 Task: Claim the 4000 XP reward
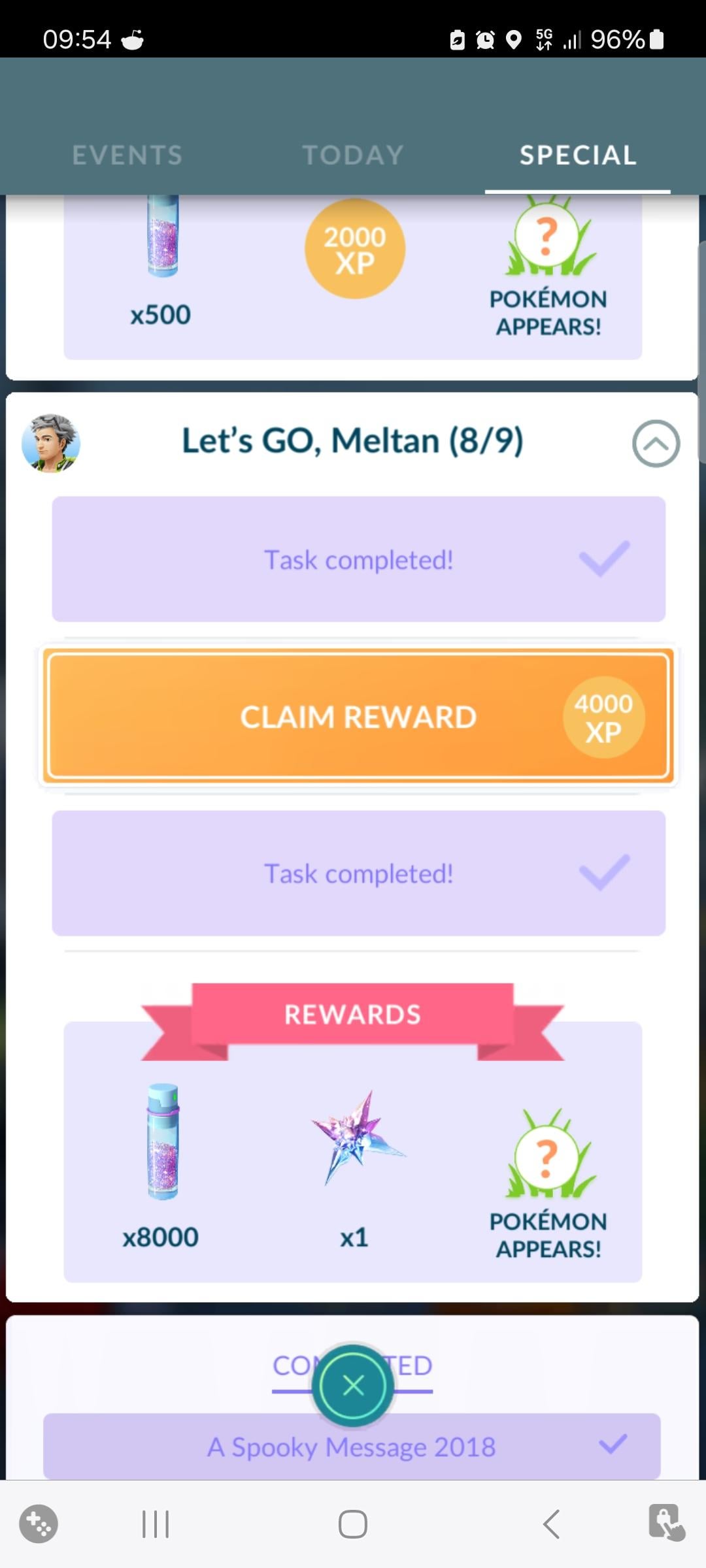pyautogui.click(x=358, y=716)
